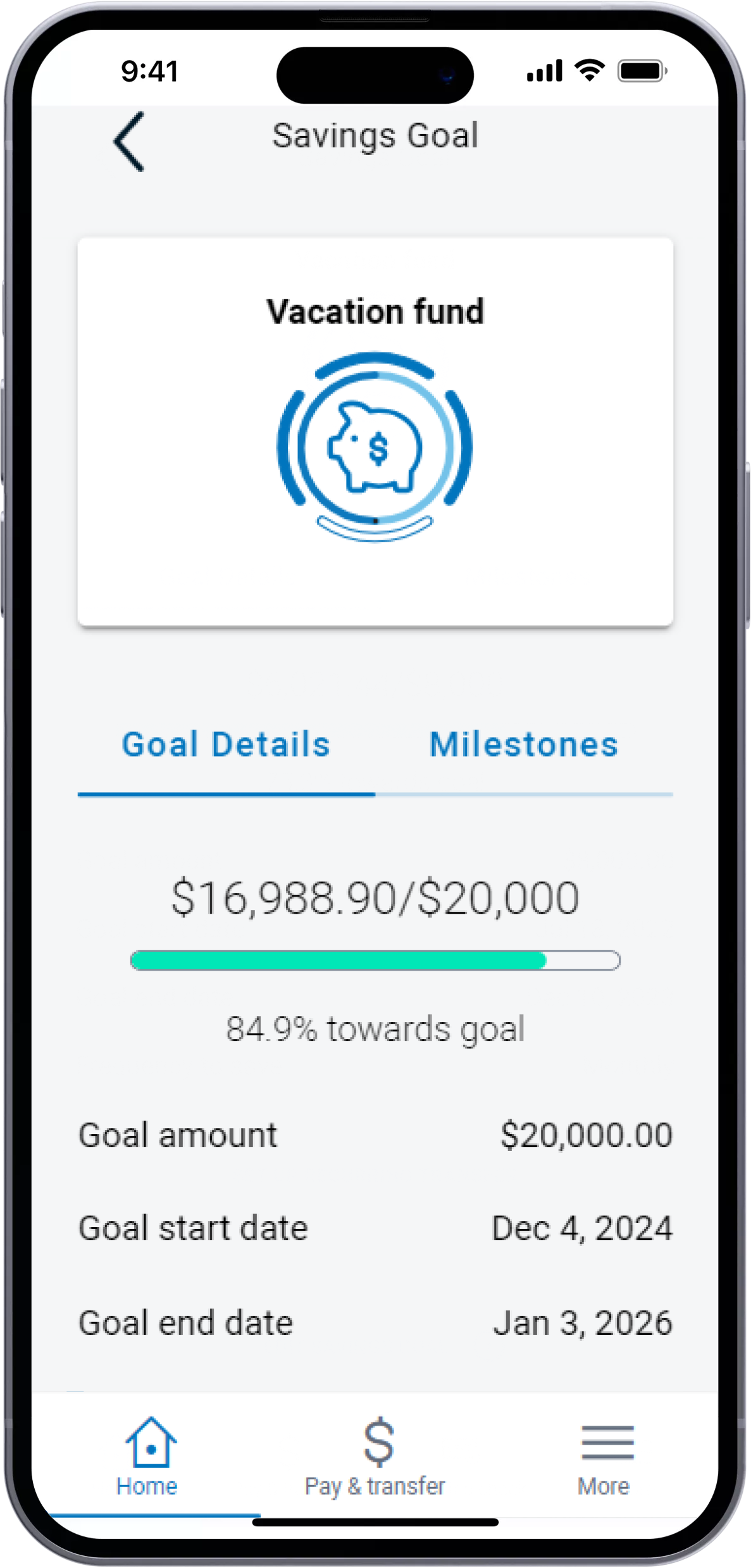Go back from Savings Goal
Screen dimensions: 751x1568
tap(130, 142)
